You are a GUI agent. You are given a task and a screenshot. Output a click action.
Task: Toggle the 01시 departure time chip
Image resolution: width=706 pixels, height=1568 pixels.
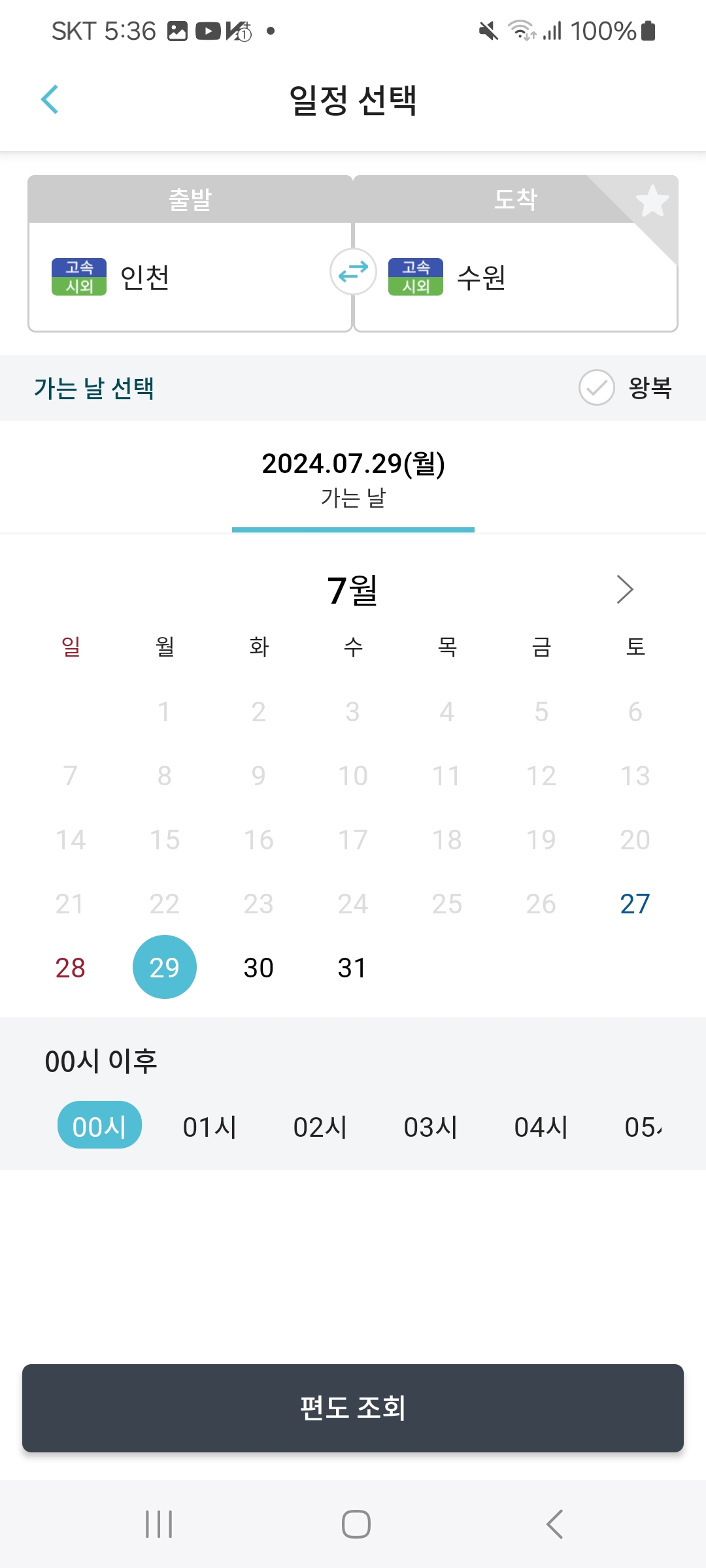pos(209,1125)
